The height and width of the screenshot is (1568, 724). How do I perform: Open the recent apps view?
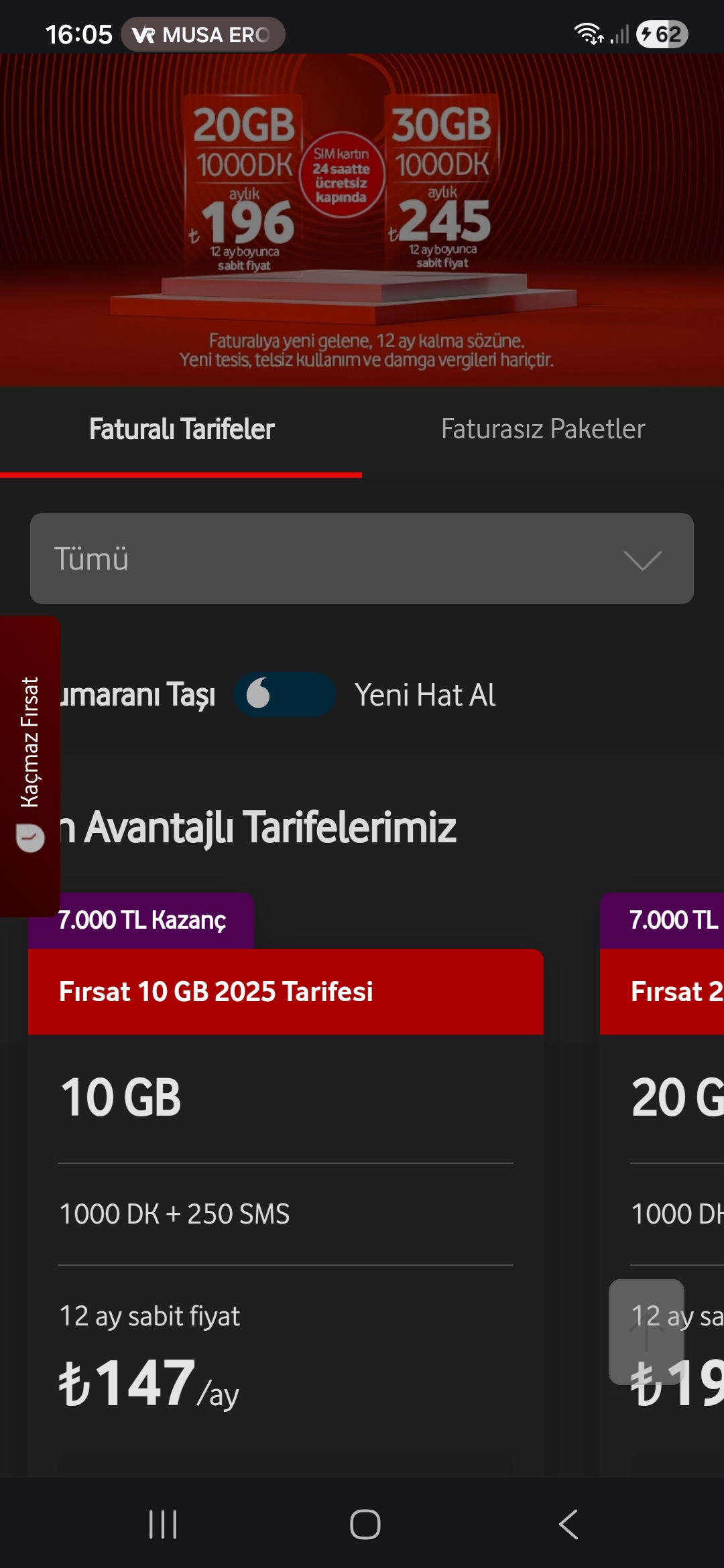(x=163, y=1524)
